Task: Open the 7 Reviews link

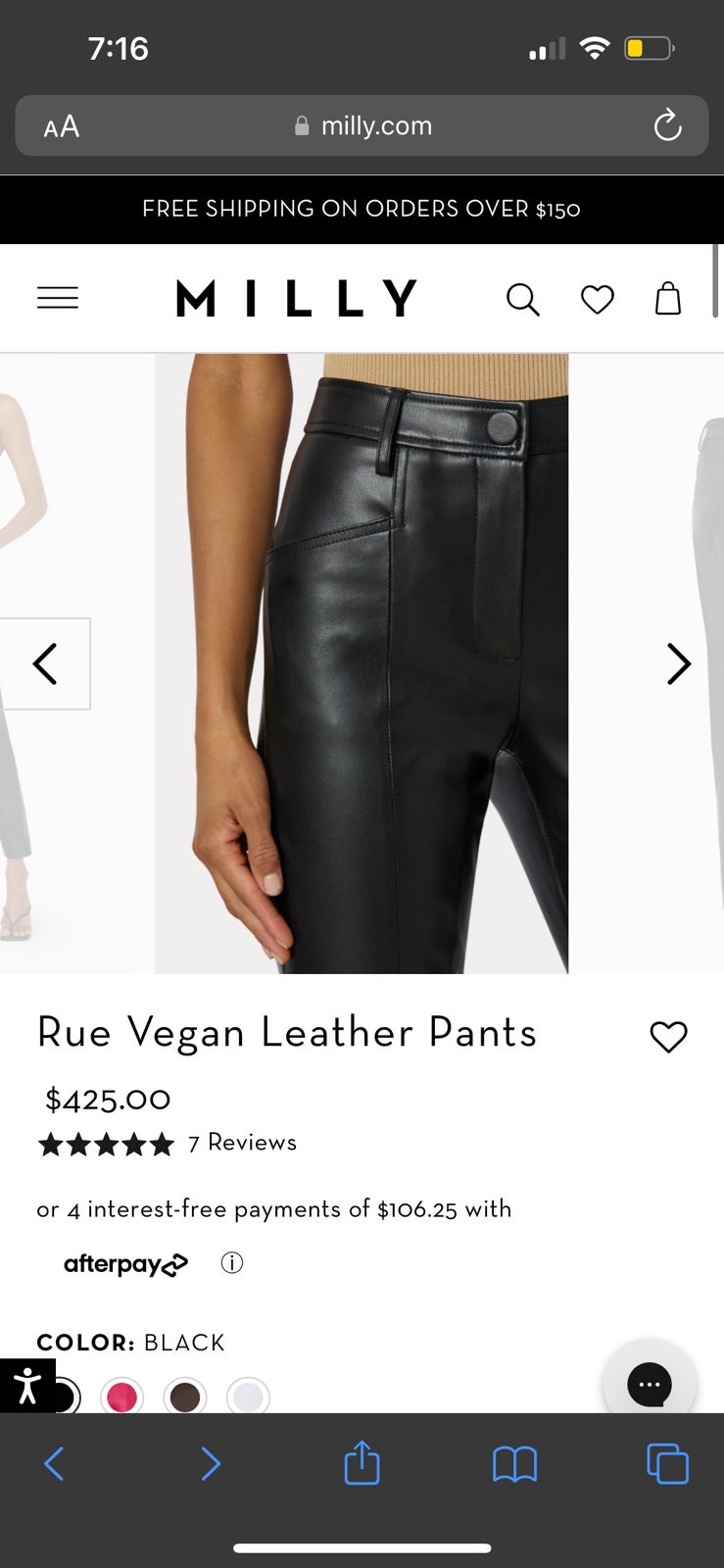Action: click(x=242, y=1143)
